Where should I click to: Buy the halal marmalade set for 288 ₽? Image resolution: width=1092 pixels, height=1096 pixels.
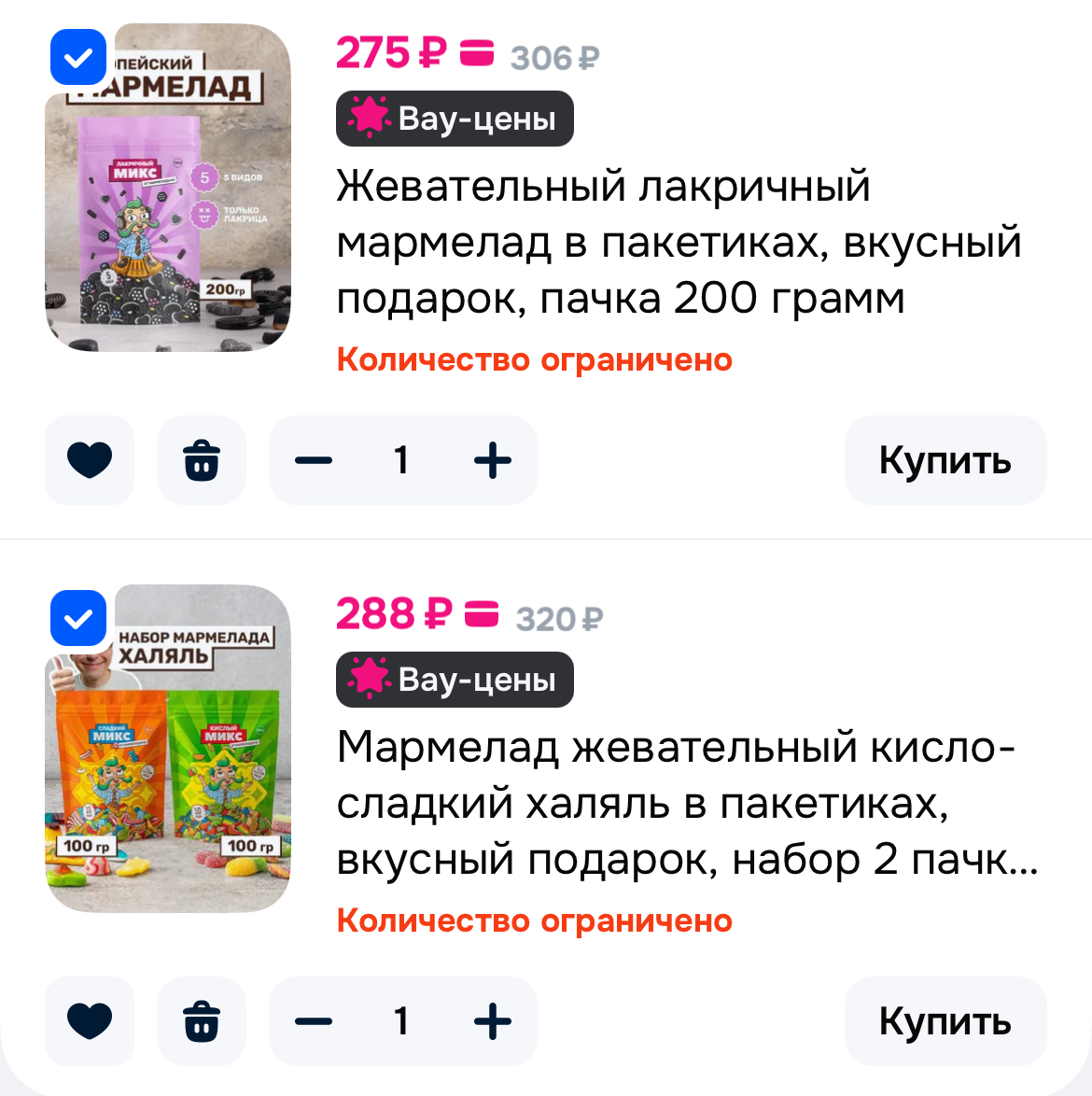click(x=945, y=1021)
